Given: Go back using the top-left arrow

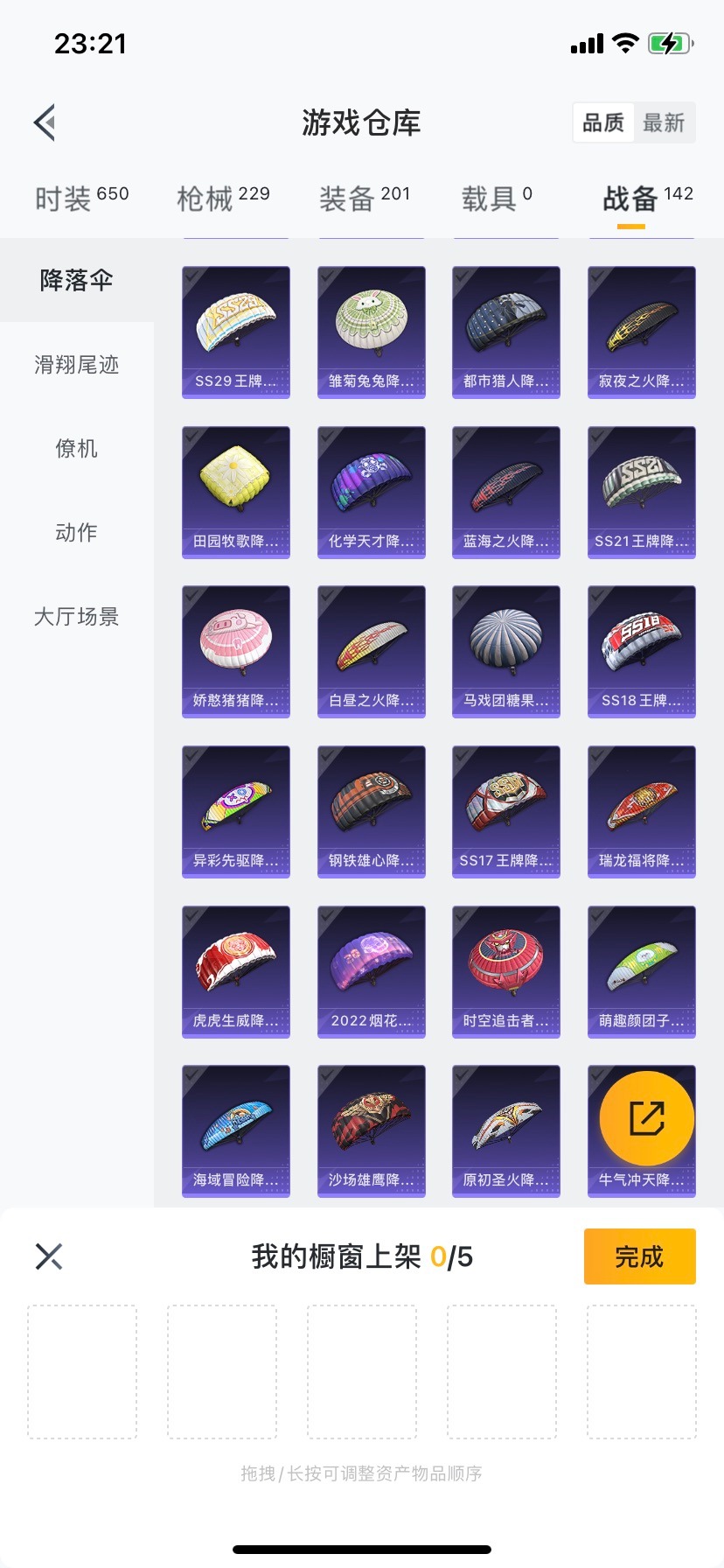Looking at the screenshot, I should (x=45, y=122).
